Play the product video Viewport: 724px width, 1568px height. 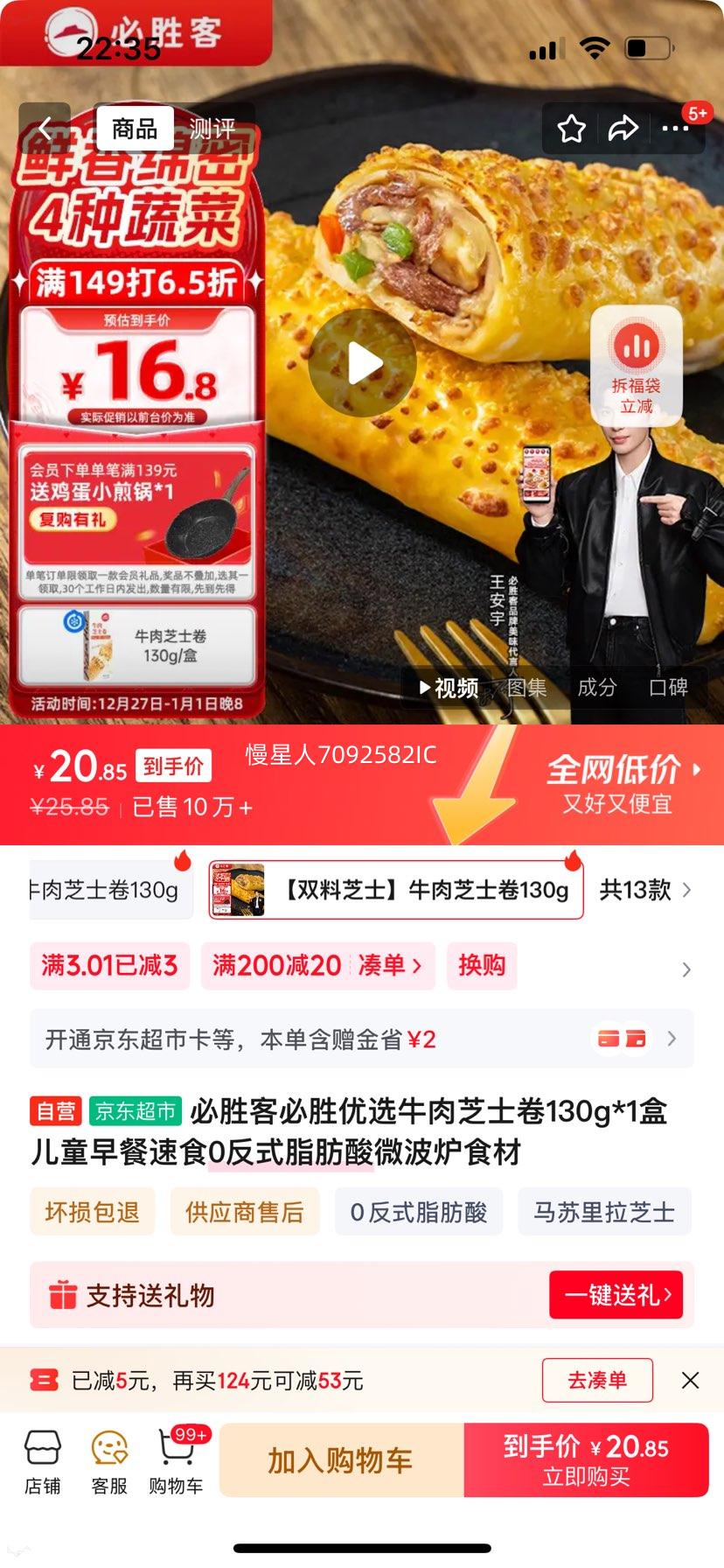pyautogui.click(x=362, y=364)
